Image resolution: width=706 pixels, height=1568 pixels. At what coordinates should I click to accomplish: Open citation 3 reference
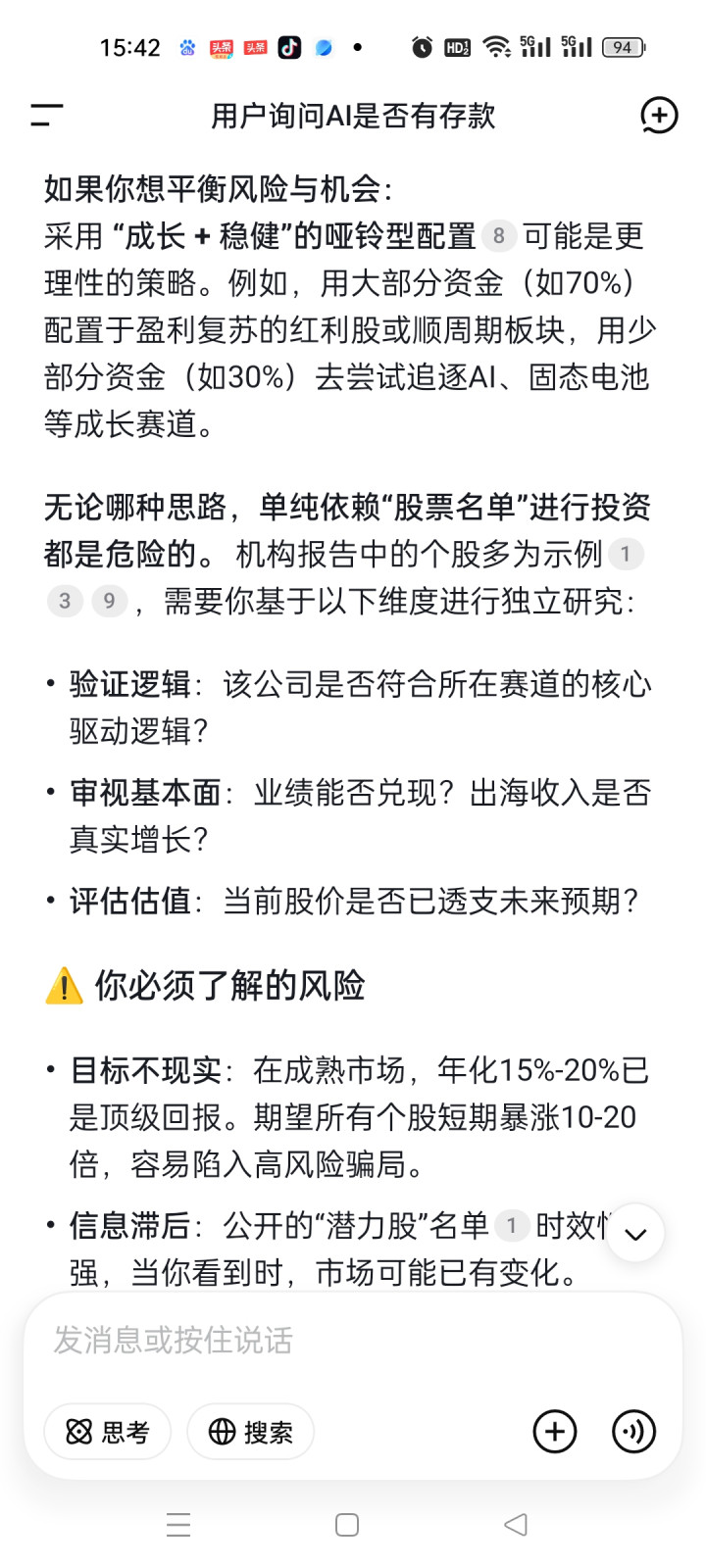(x=65, y=601)
